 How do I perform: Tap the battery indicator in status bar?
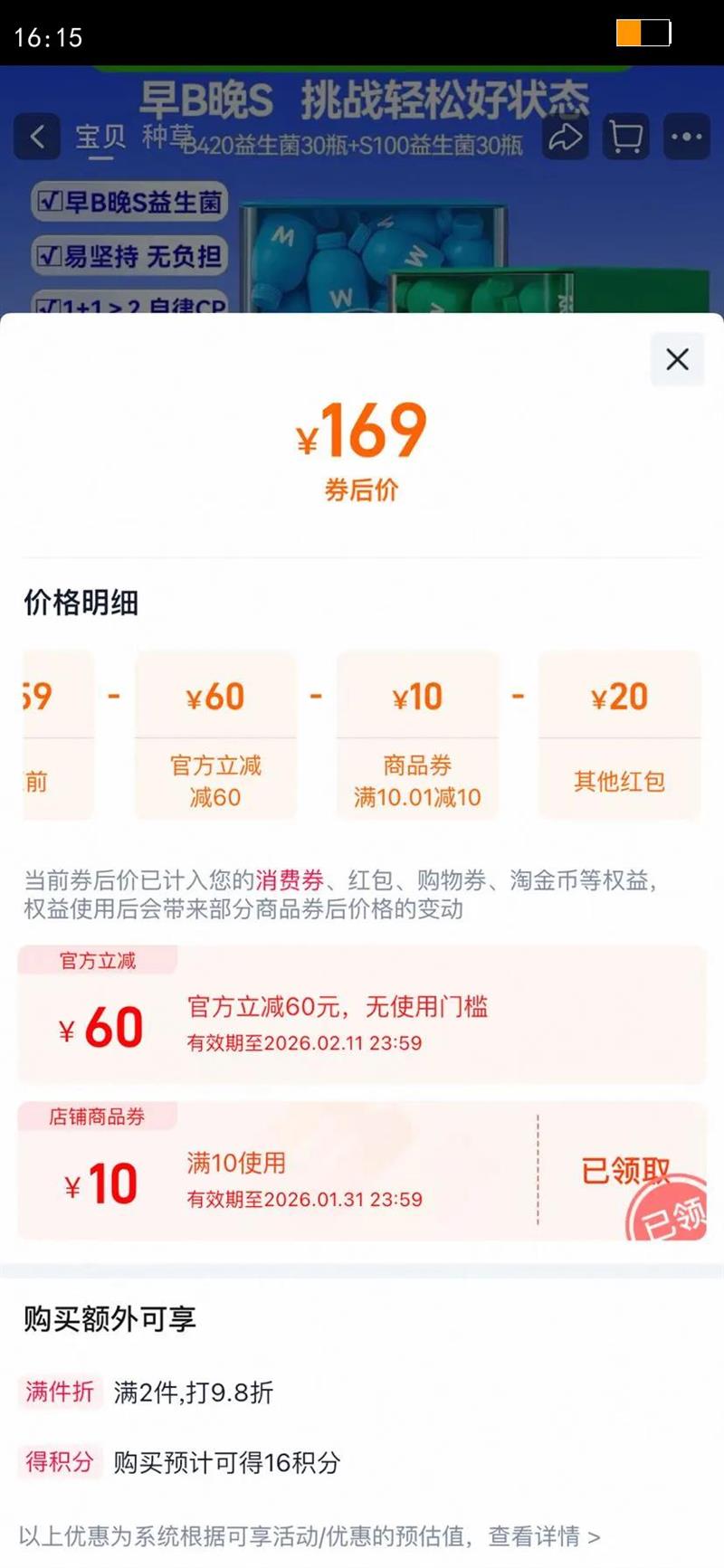(x=643, y=33)
